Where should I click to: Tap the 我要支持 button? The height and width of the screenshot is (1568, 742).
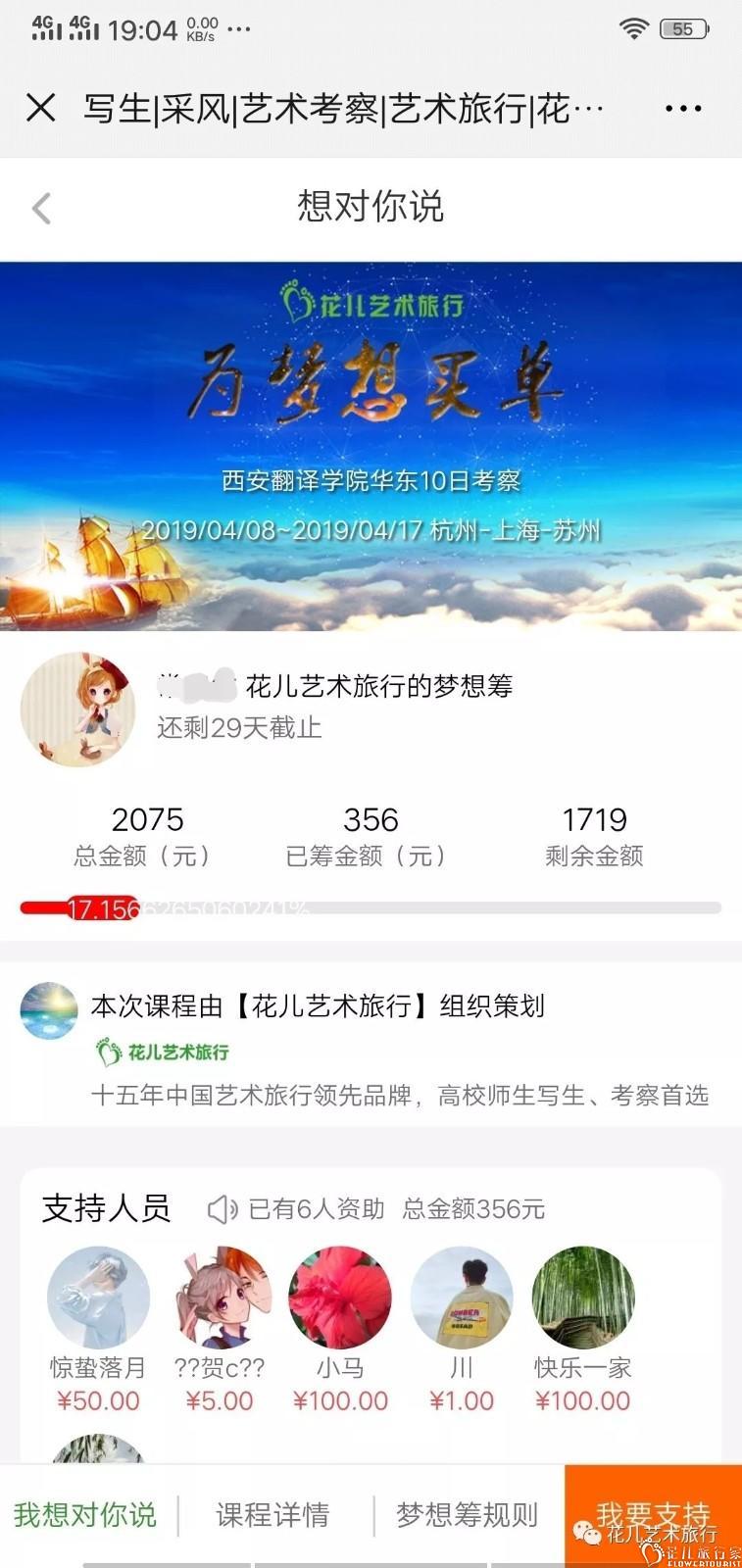[652, 1514]
